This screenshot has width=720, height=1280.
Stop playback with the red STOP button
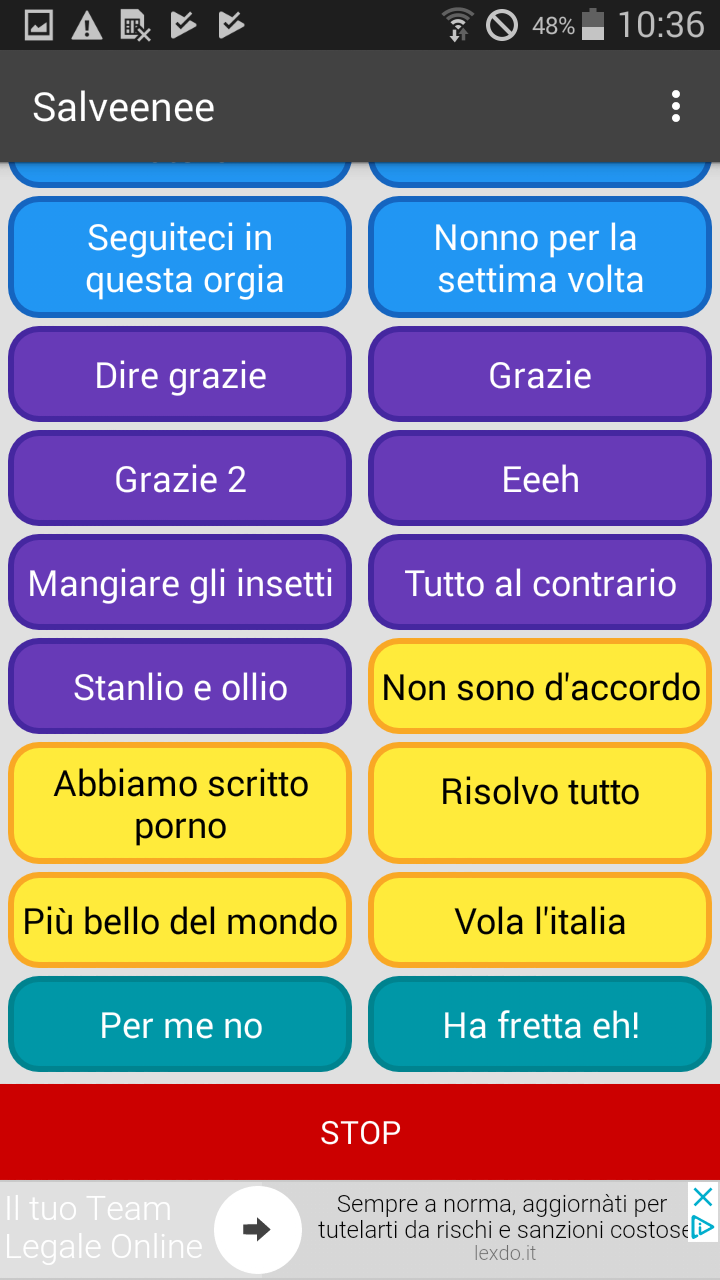[360, 1132]
